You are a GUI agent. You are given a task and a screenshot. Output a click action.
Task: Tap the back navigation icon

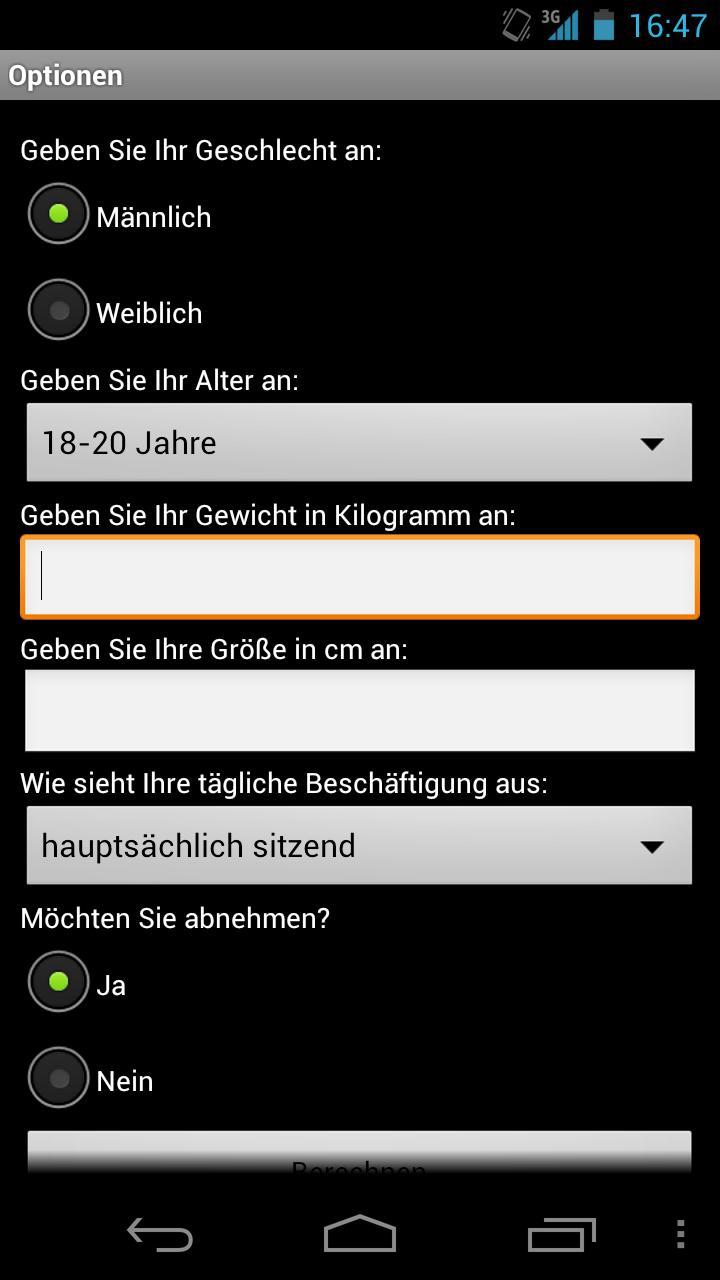tap(160, 1234)
